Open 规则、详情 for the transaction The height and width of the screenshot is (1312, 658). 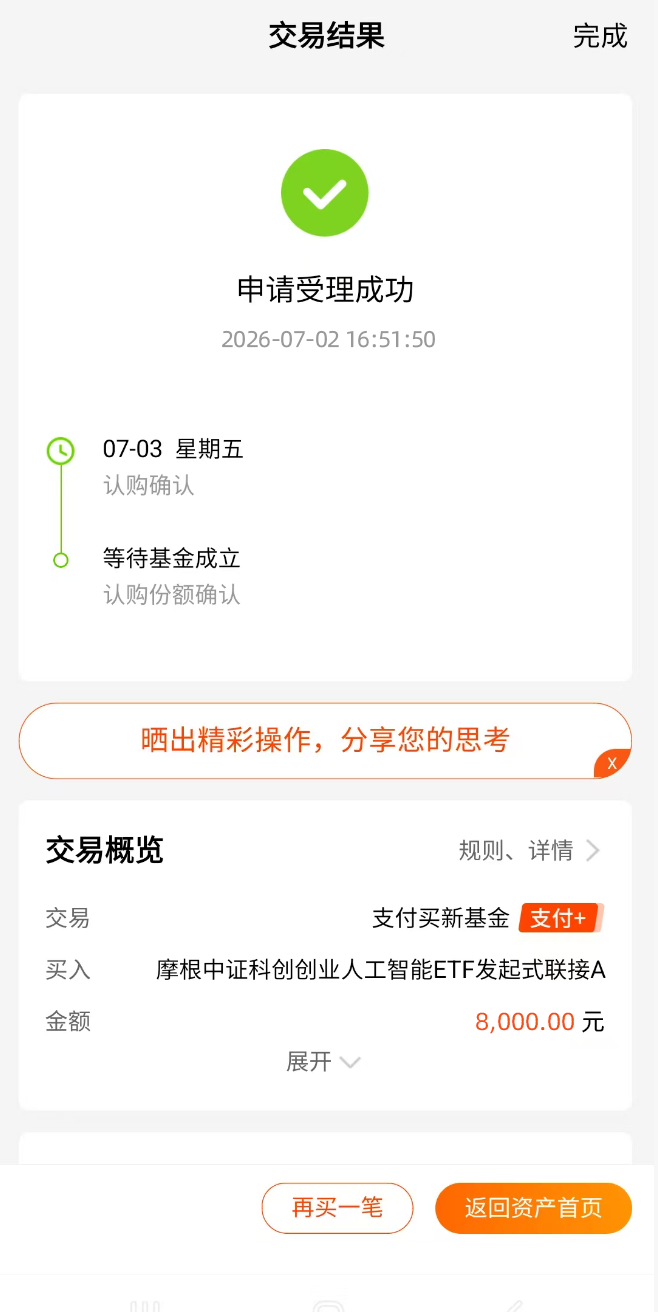(530, 851)
